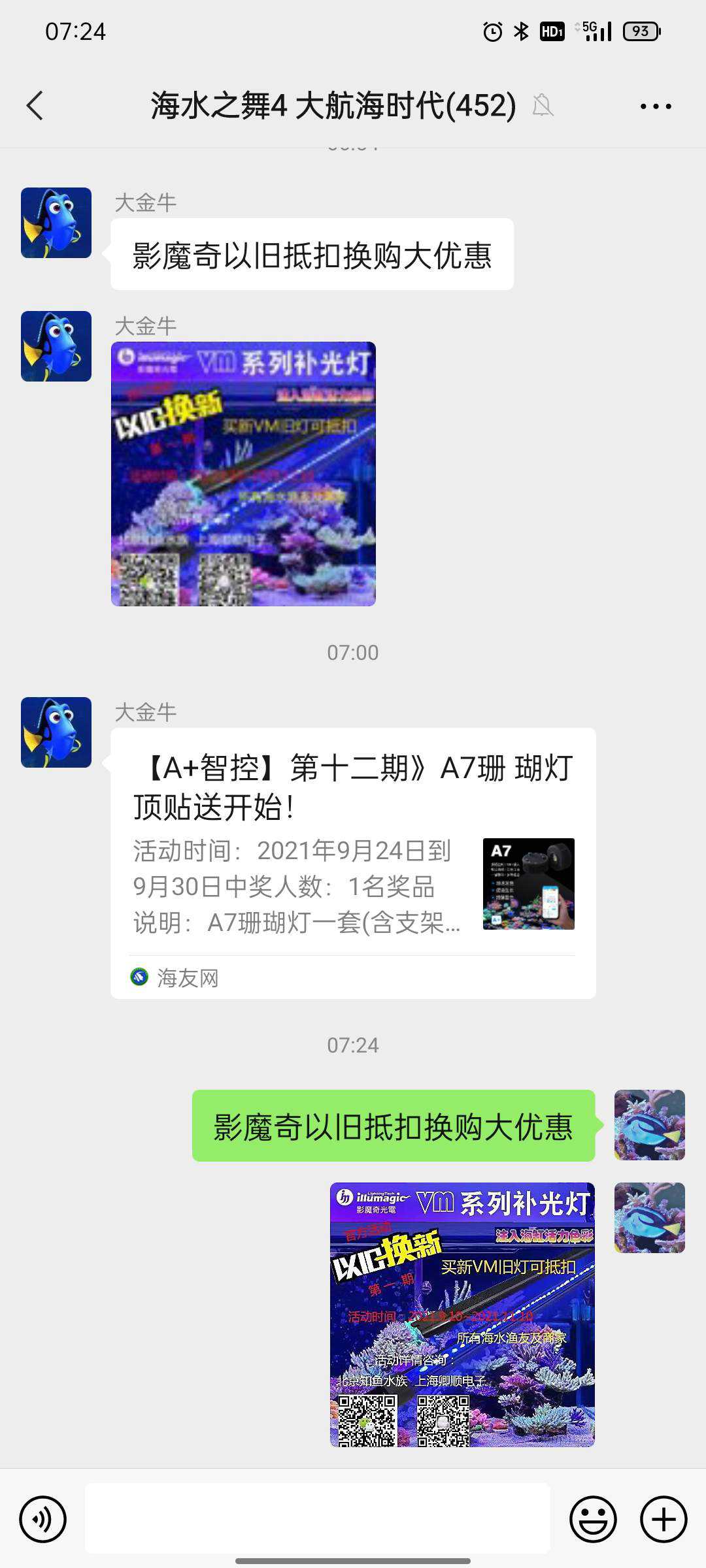Open my own avatar beside green message
This screenshot has height=1568, width=706.
click(649, 1125)
